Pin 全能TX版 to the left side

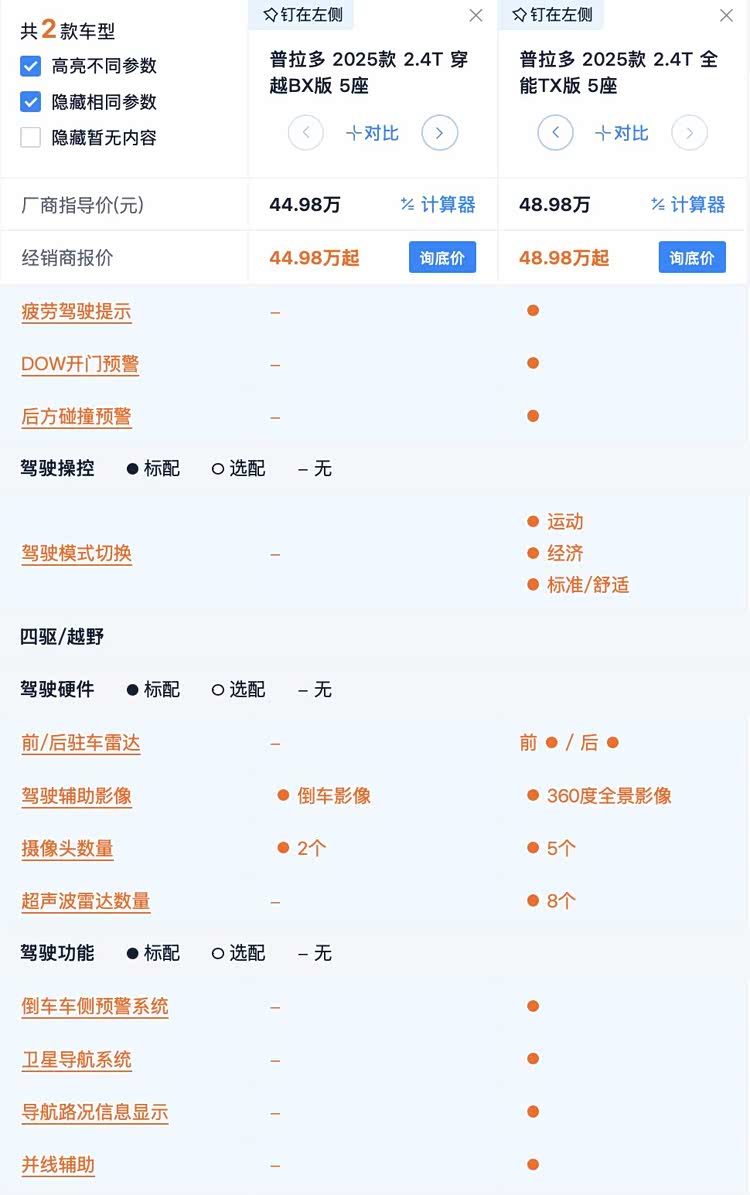pyautogui.click(x=552, y=15)
